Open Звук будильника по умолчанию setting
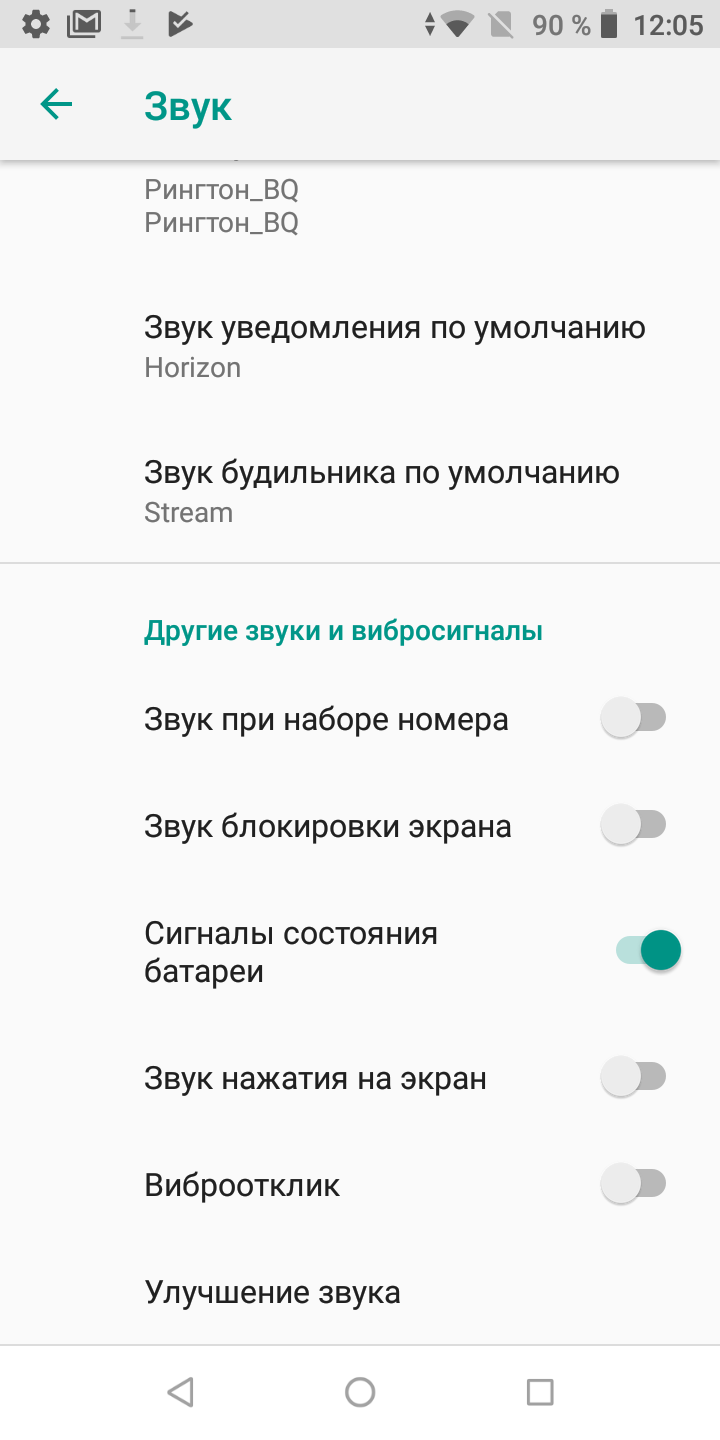Viewport: 720px width, 1440px height. point(360,491)
